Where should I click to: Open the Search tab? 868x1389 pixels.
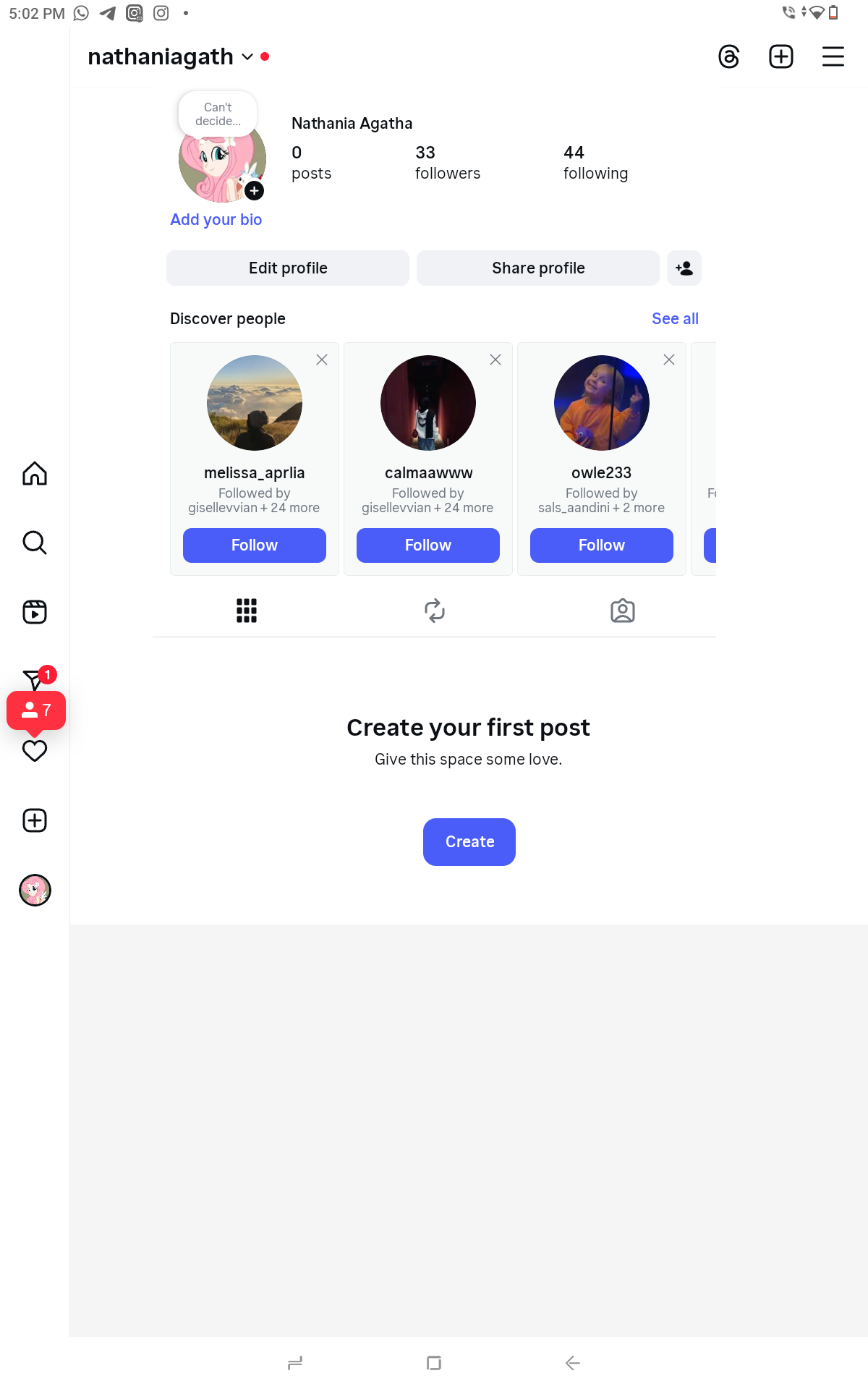tap(35, 543)
